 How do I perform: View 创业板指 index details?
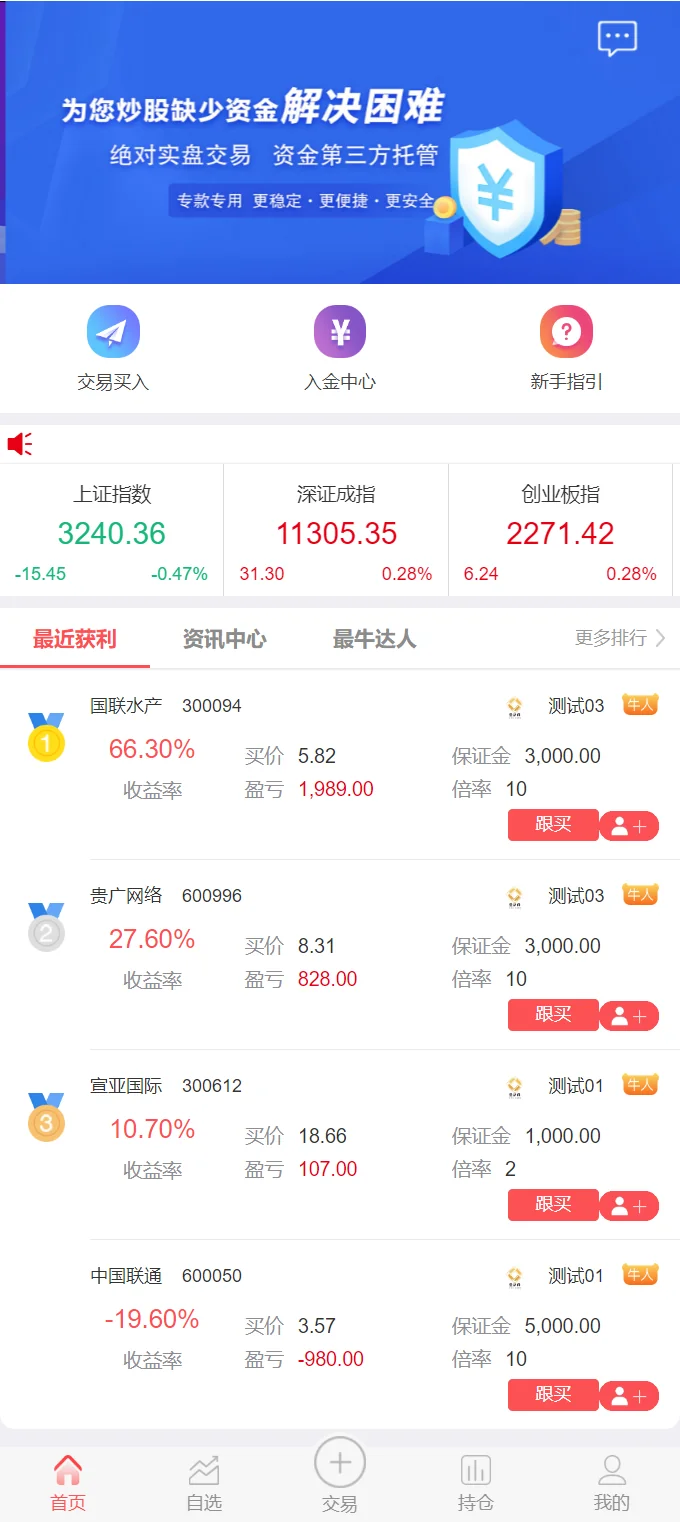click(560, 531)
